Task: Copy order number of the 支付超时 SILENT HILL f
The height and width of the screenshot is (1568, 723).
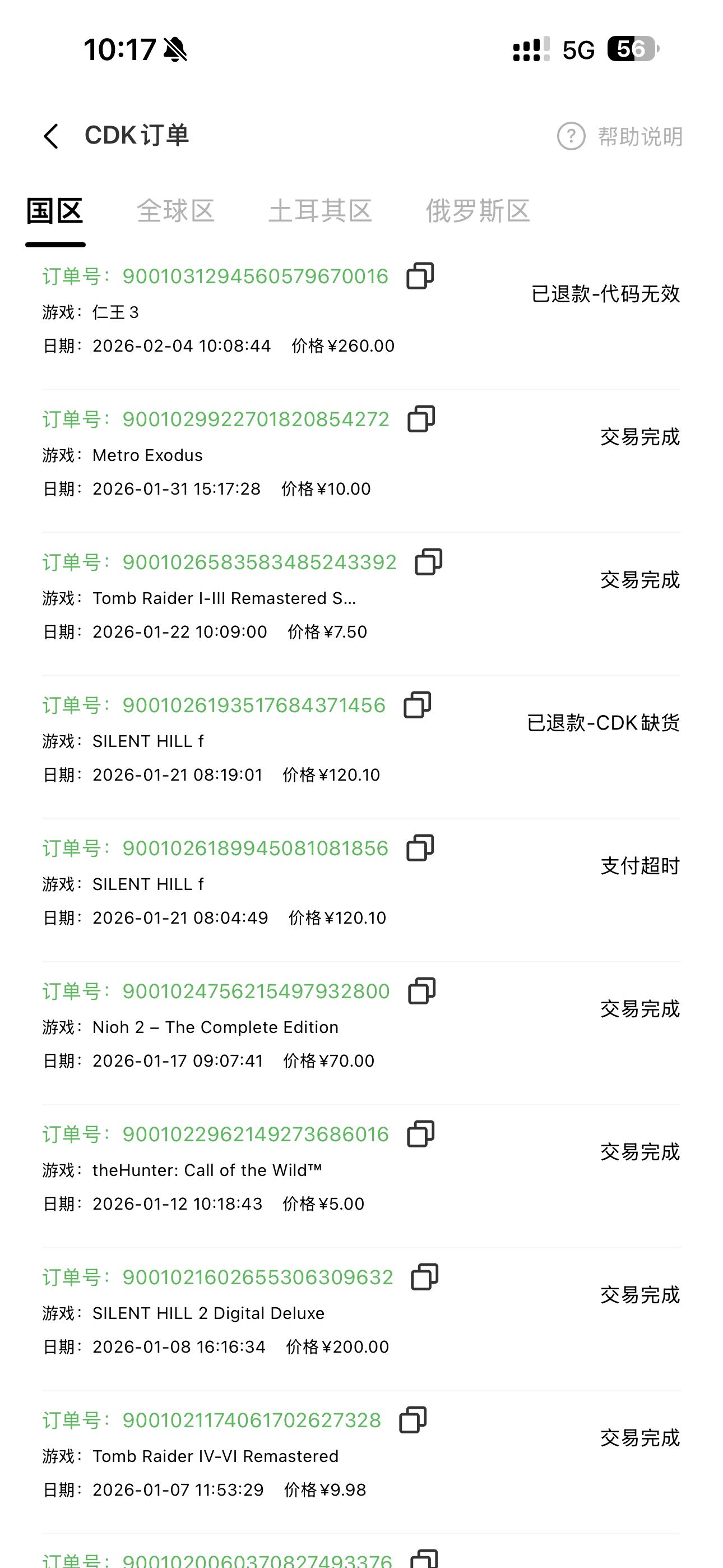Action: click(420, 848)
